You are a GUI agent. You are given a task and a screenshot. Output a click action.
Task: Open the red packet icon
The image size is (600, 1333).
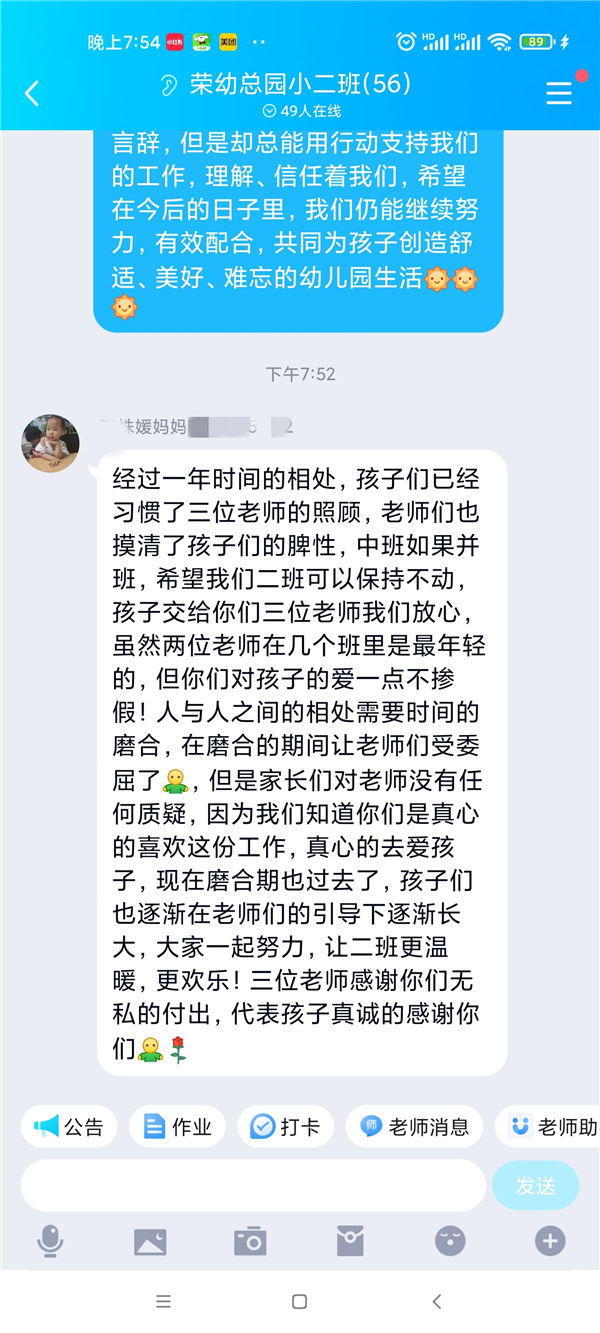350,1242
